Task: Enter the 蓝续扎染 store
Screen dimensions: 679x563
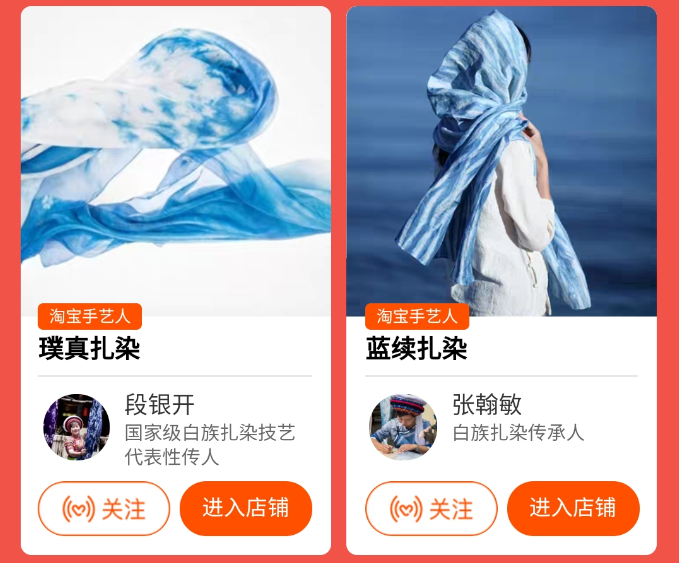Action: (573, 509)
